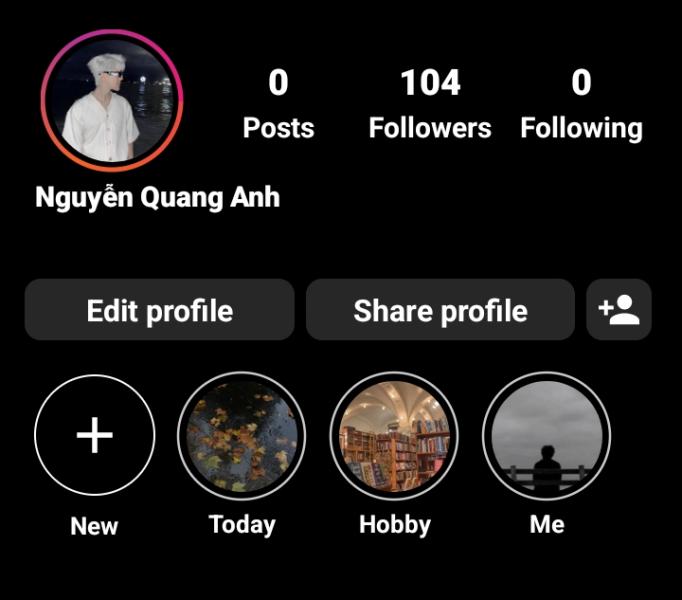The width and height of the screenshot is (682, 600).
Task: Tap the Edit profile button
Action: (160, 311)
